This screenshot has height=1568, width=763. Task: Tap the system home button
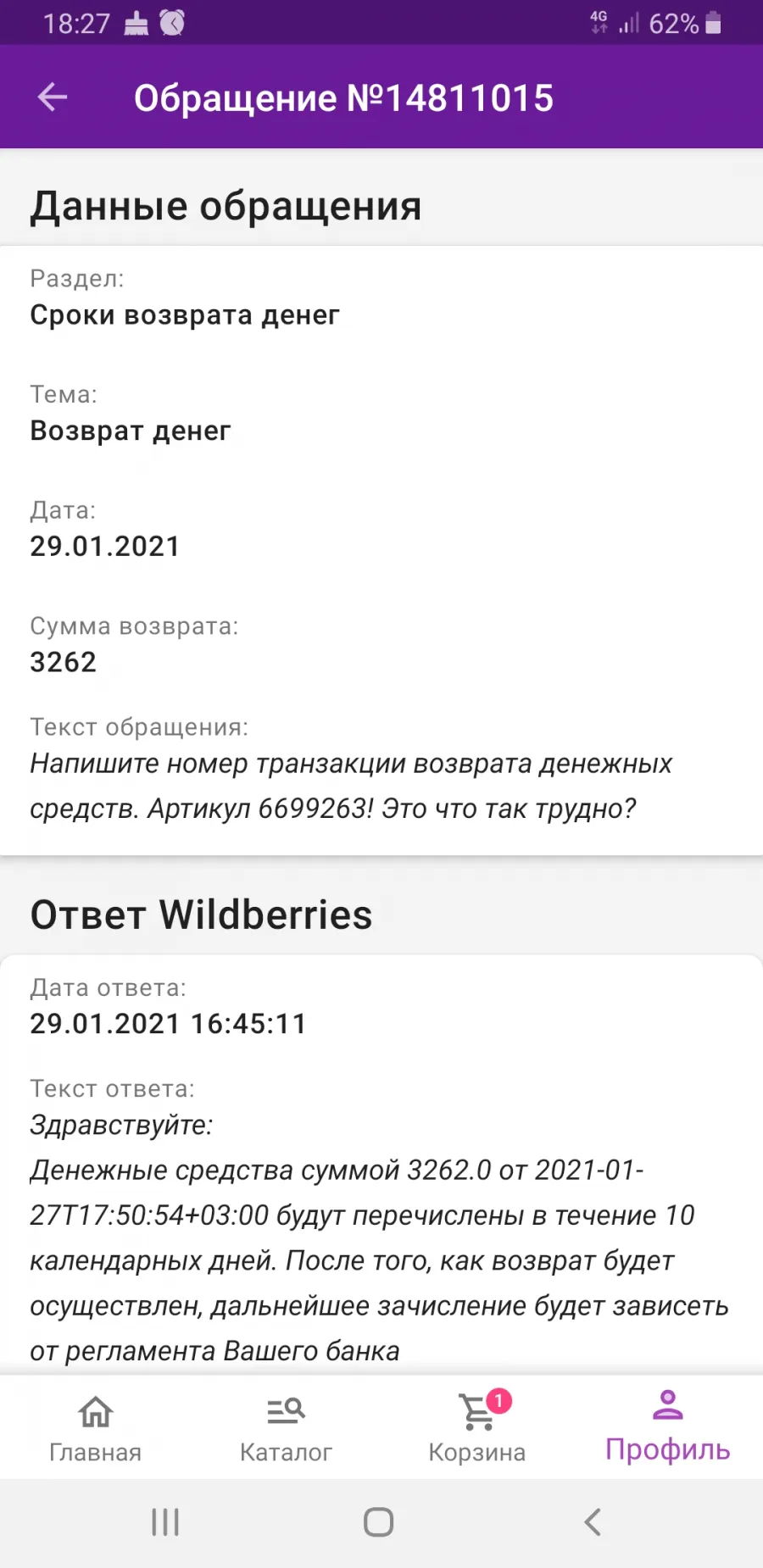(378, 1522)
